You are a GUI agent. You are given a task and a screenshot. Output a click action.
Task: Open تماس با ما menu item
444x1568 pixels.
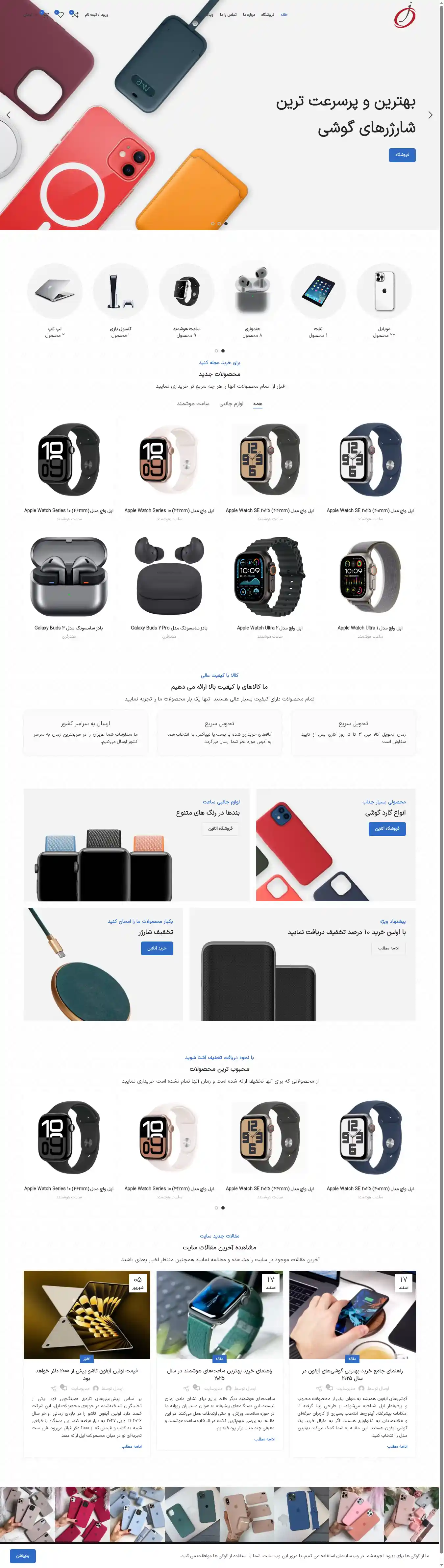[228, 14]
